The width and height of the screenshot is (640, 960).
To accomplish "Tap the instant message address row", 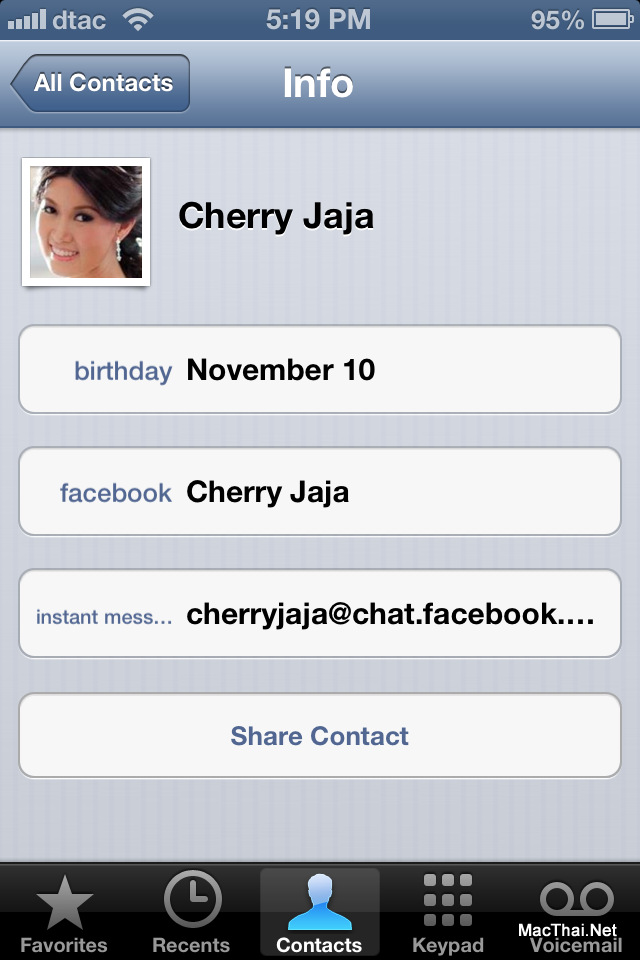I will point(320,614).
